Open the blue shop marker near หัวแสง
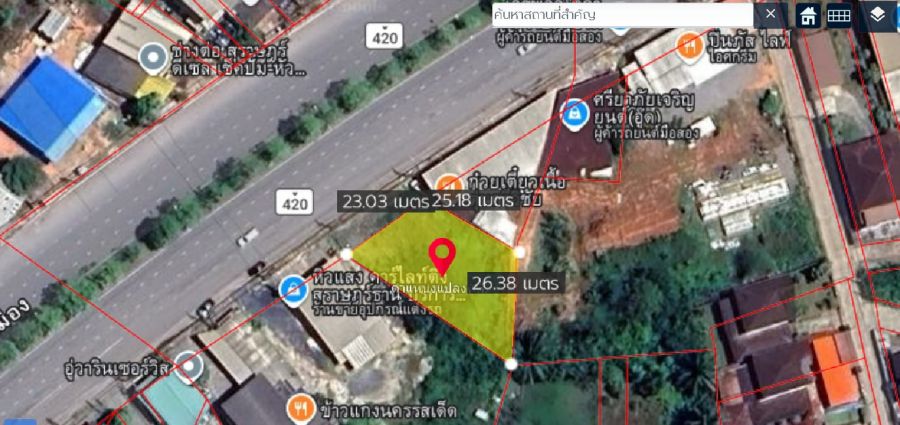The height and width of the screenshot is (425, 900). click(x=293, y=290)
